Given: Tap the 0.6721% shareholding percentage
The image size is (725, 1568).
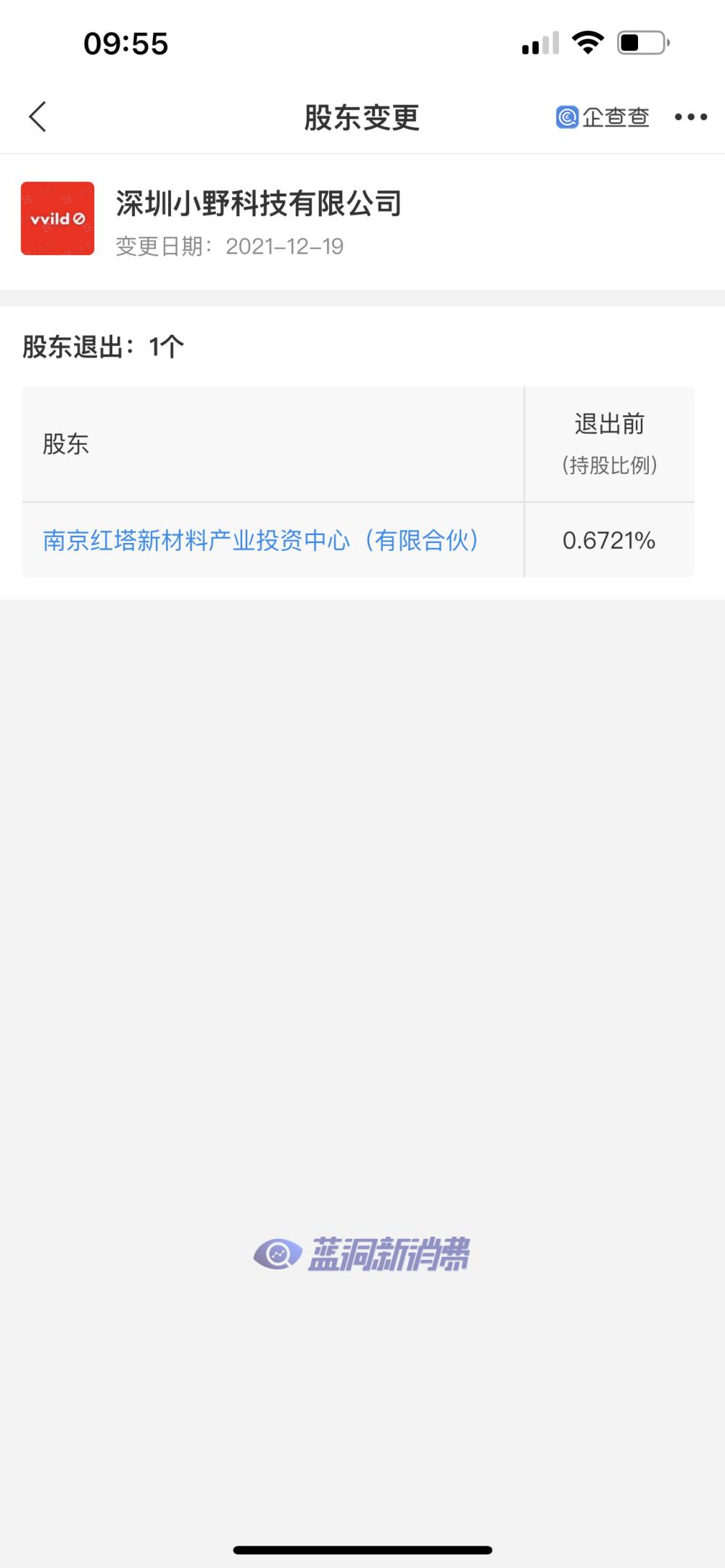Looking at the screenshot, I should [609, 539].
